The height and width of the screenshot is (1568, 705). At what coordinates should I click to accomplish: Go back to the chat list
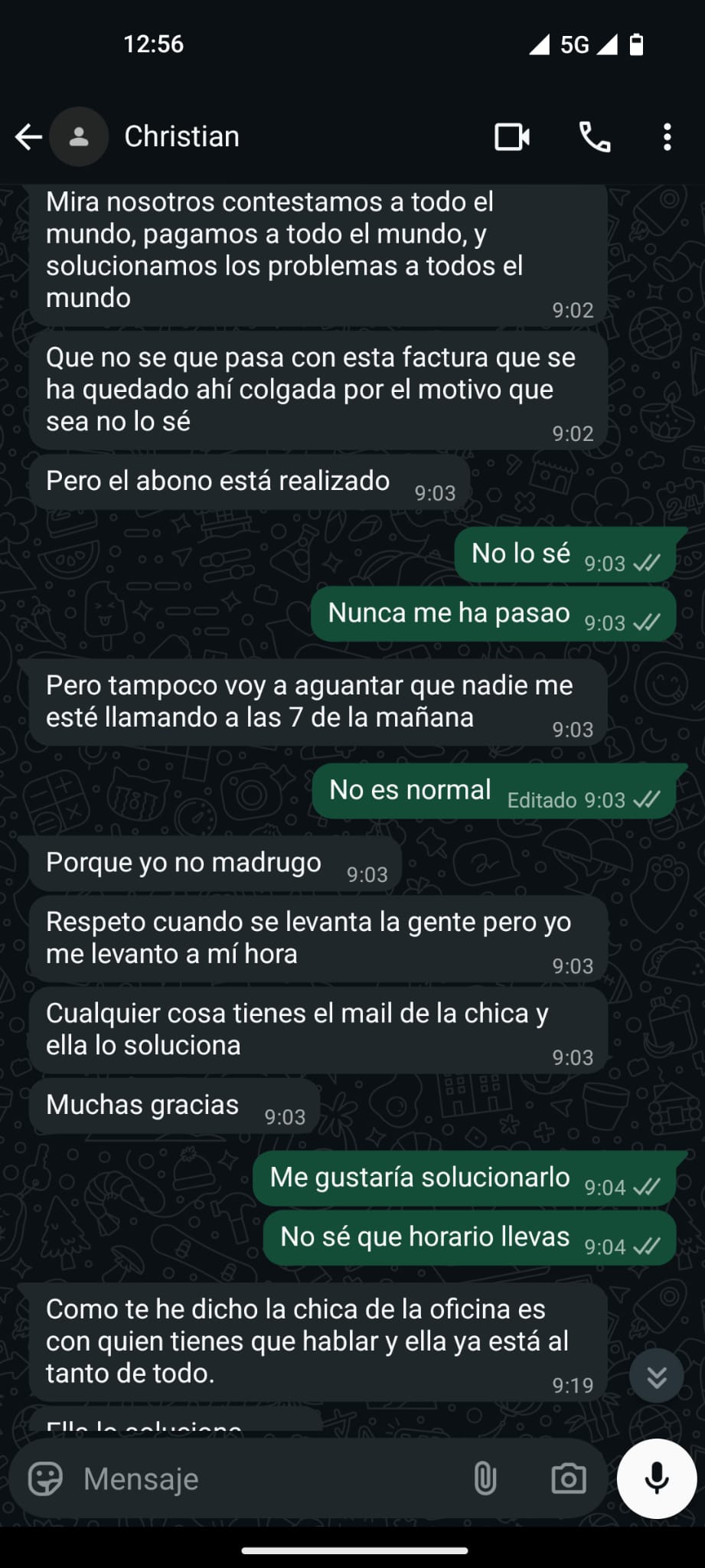click(x=28, y=137)
